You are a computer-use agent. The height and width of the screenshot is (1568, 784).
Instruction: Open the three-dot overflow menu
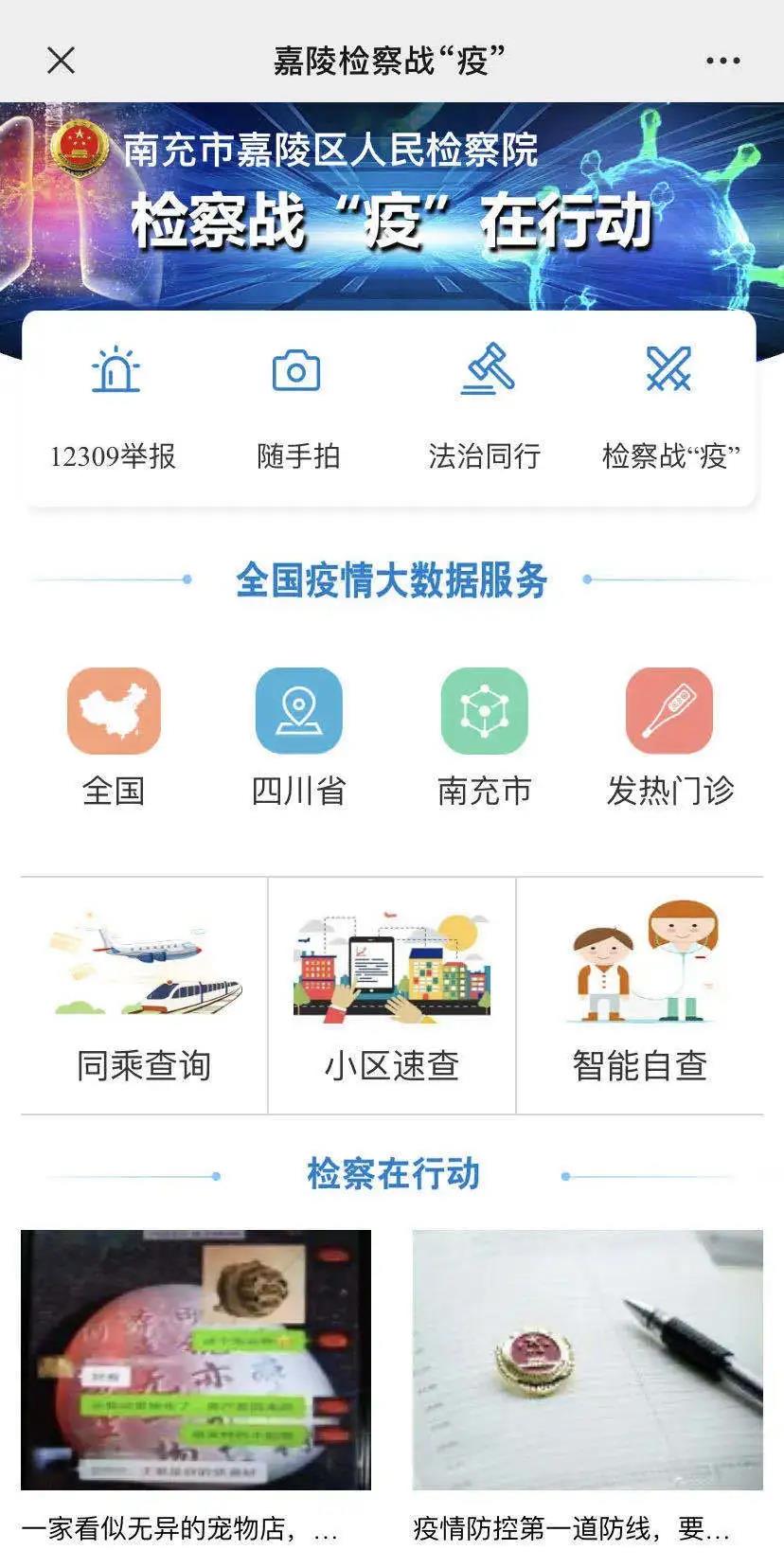tap(722, 61)
